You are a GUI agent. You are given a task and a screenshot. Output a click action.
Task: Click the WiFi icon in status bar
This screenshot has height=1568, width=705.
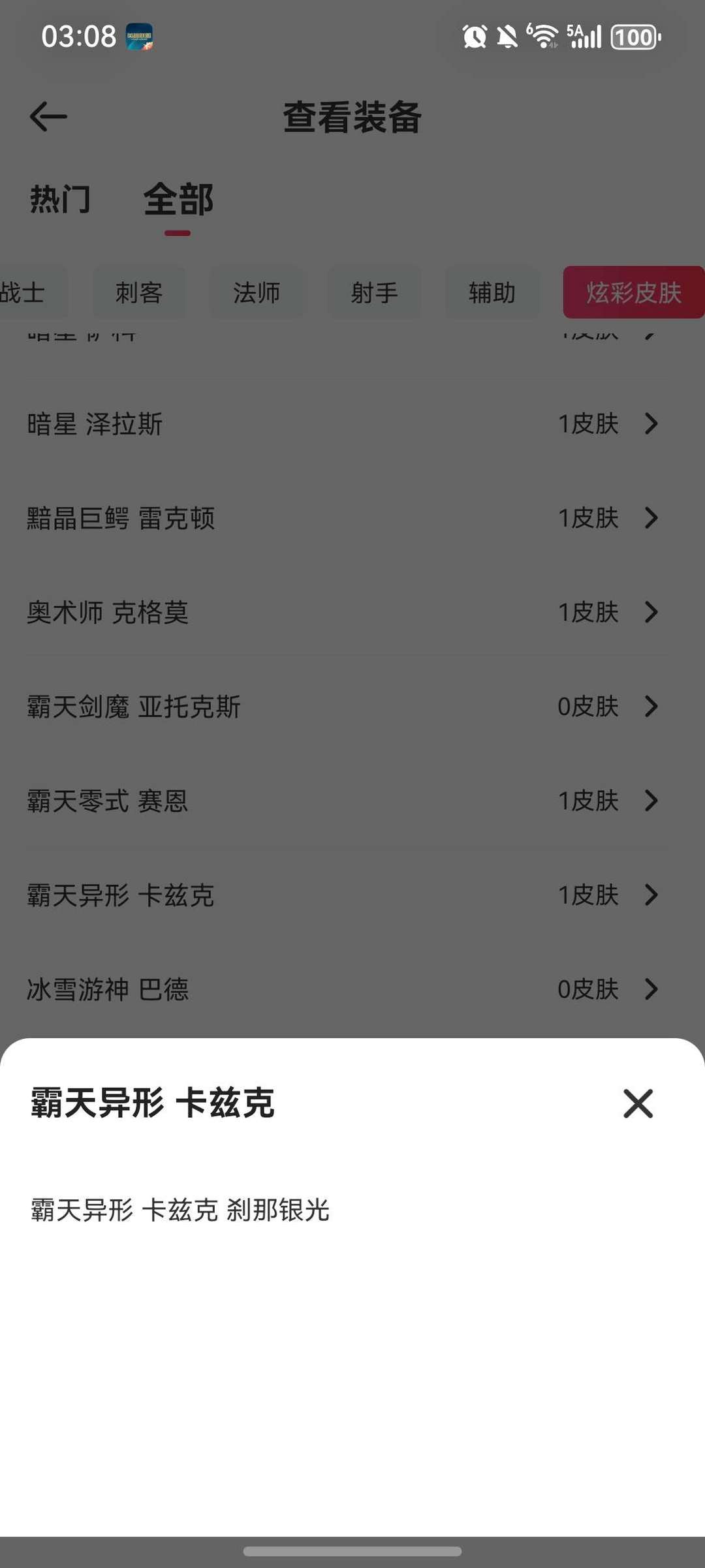[543, 37]
